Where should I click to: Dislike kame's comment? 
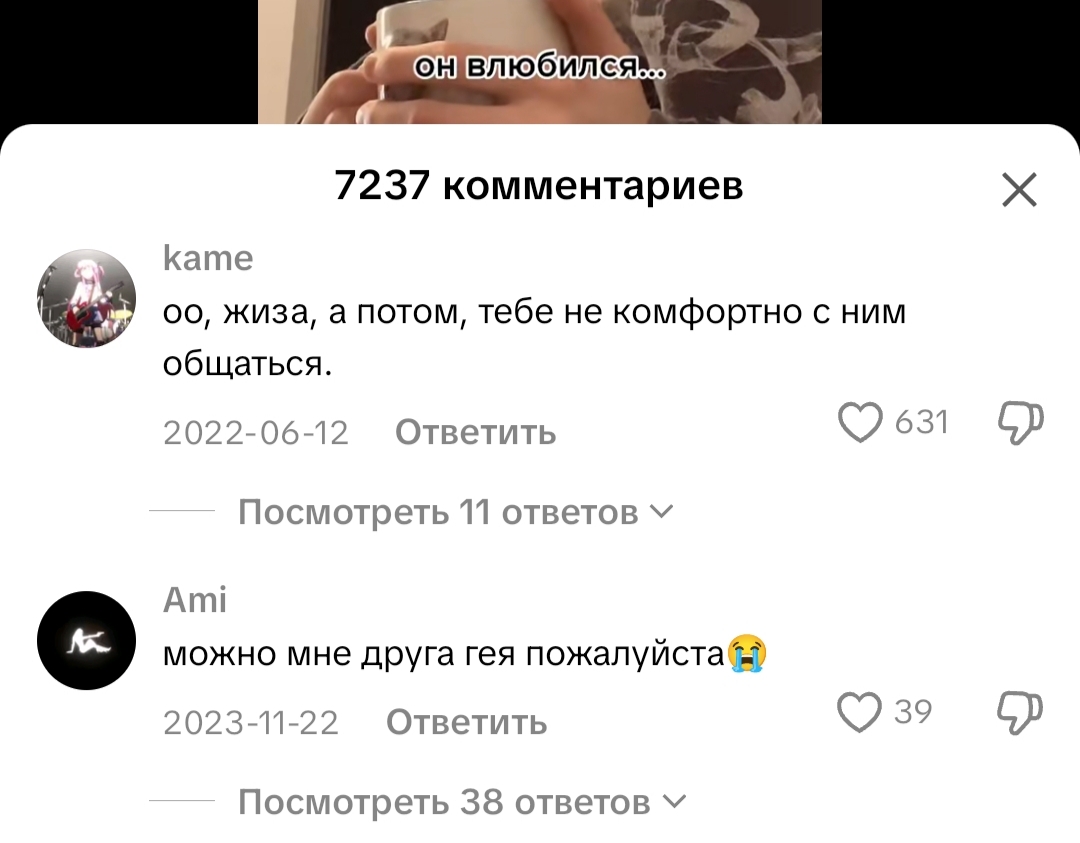[x=1021, y=423]
